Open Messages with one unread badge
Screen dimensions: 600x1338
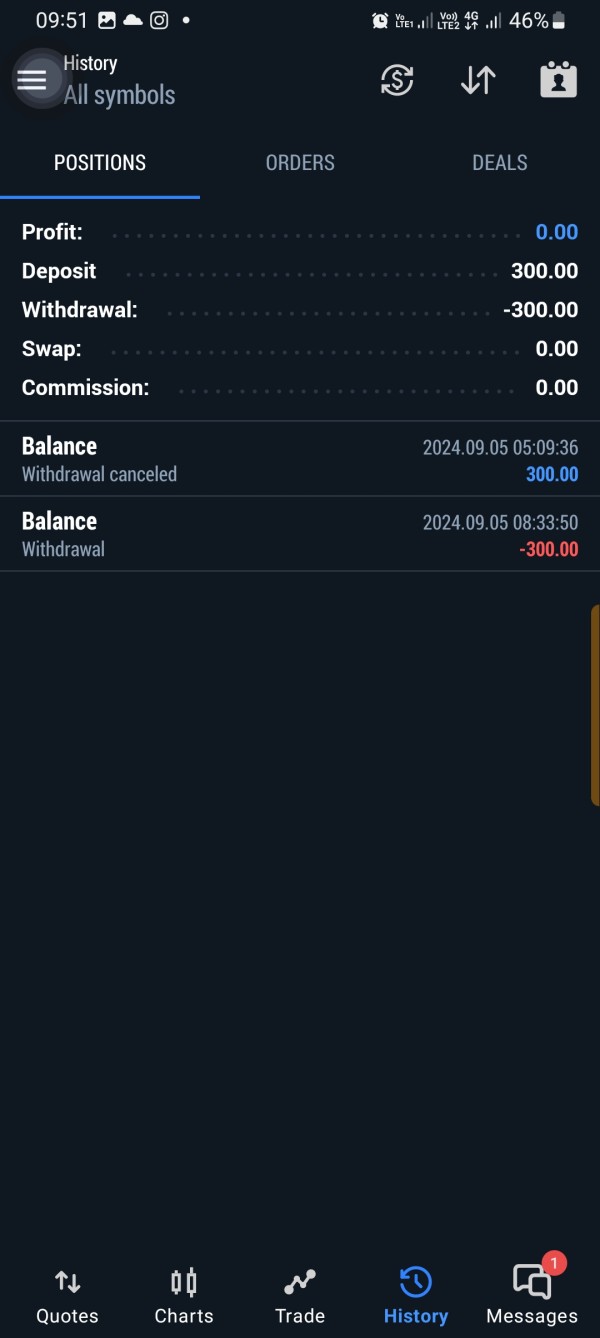[532, 1296]
